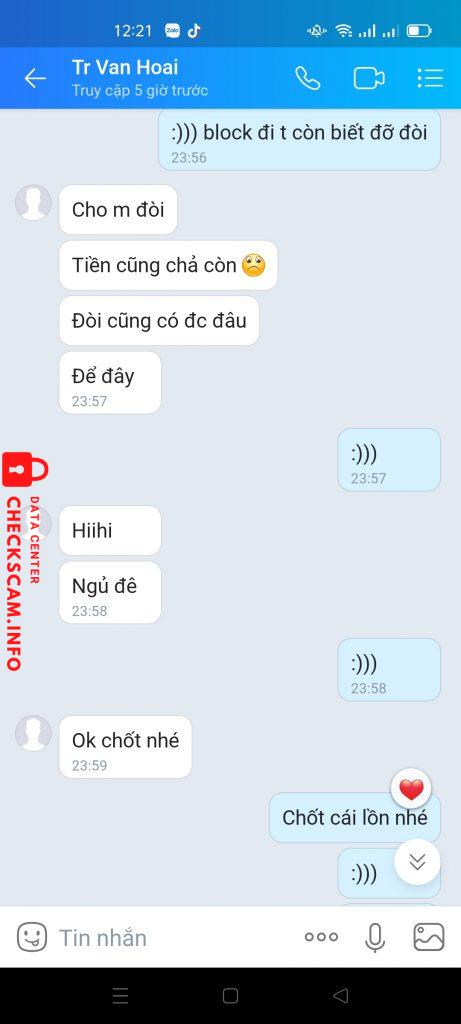
Task: Open the sticker and emoji picker
Action: [31, 937]
